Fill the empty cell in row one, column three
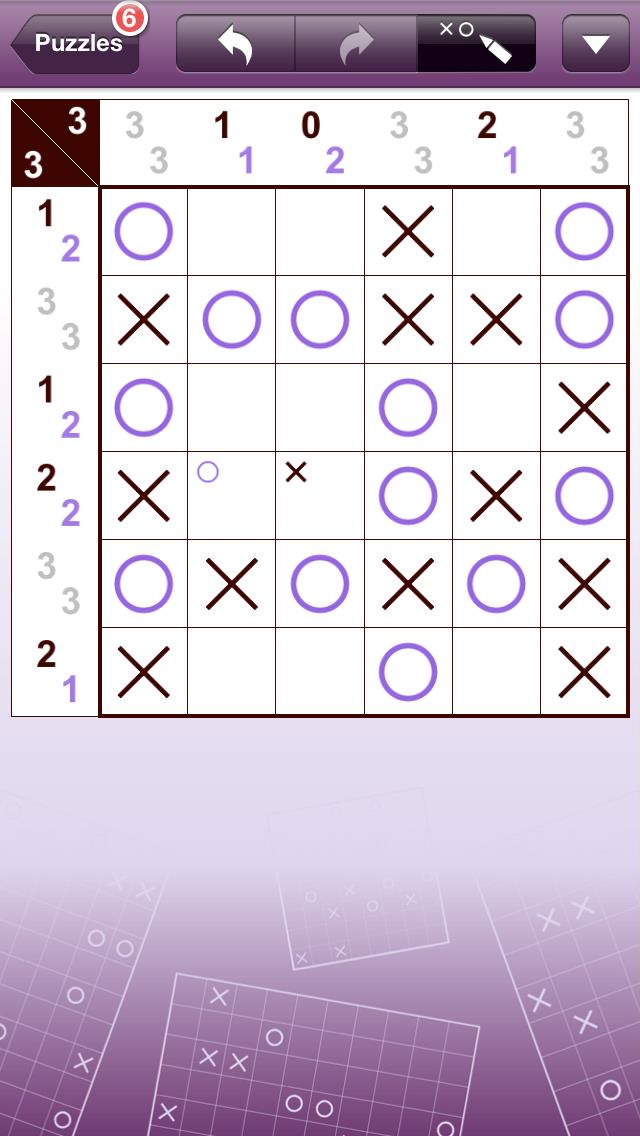 (320, 232)
